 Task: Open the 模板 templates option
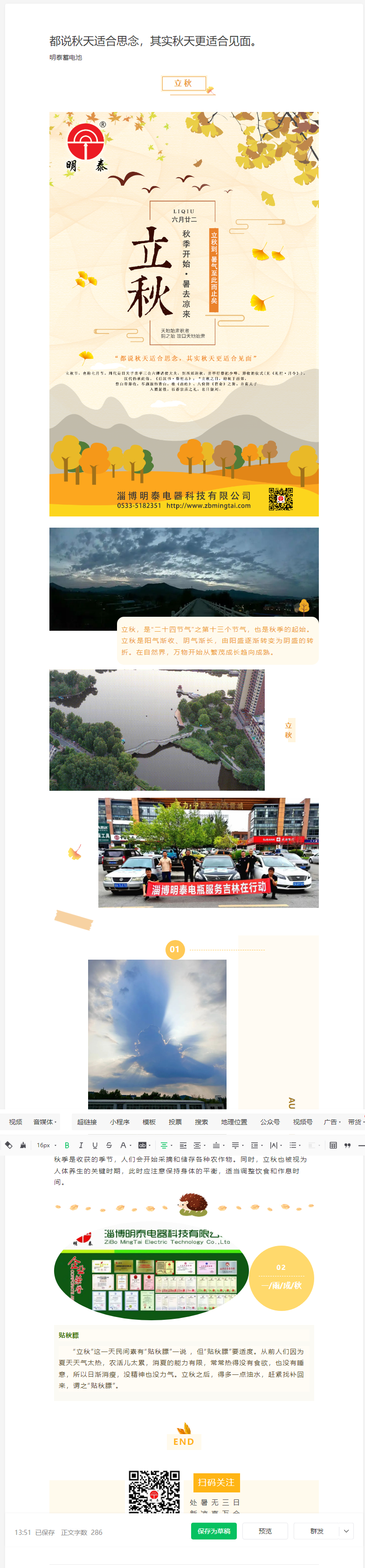(149, 1122)
